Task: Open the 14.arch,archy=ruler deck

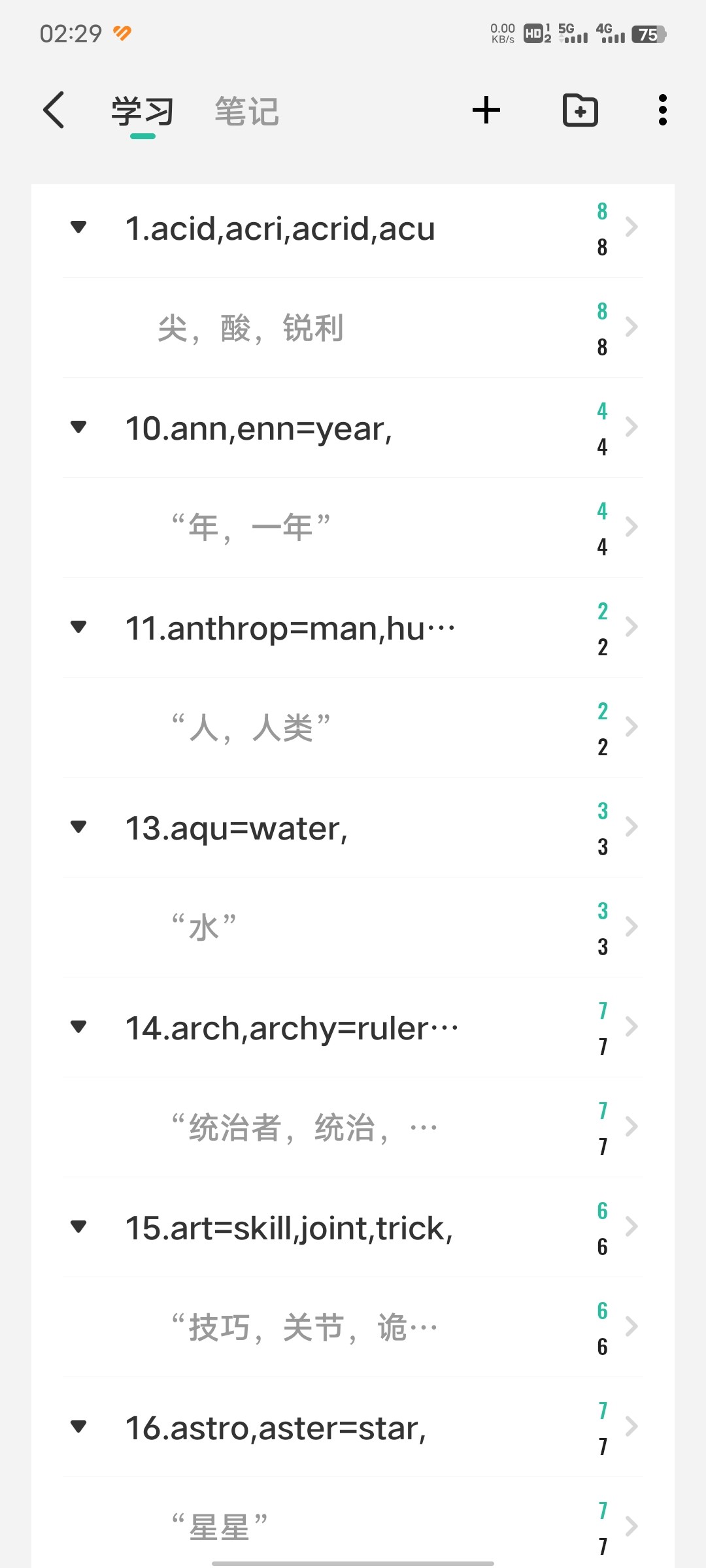Action: point(353,1028)
